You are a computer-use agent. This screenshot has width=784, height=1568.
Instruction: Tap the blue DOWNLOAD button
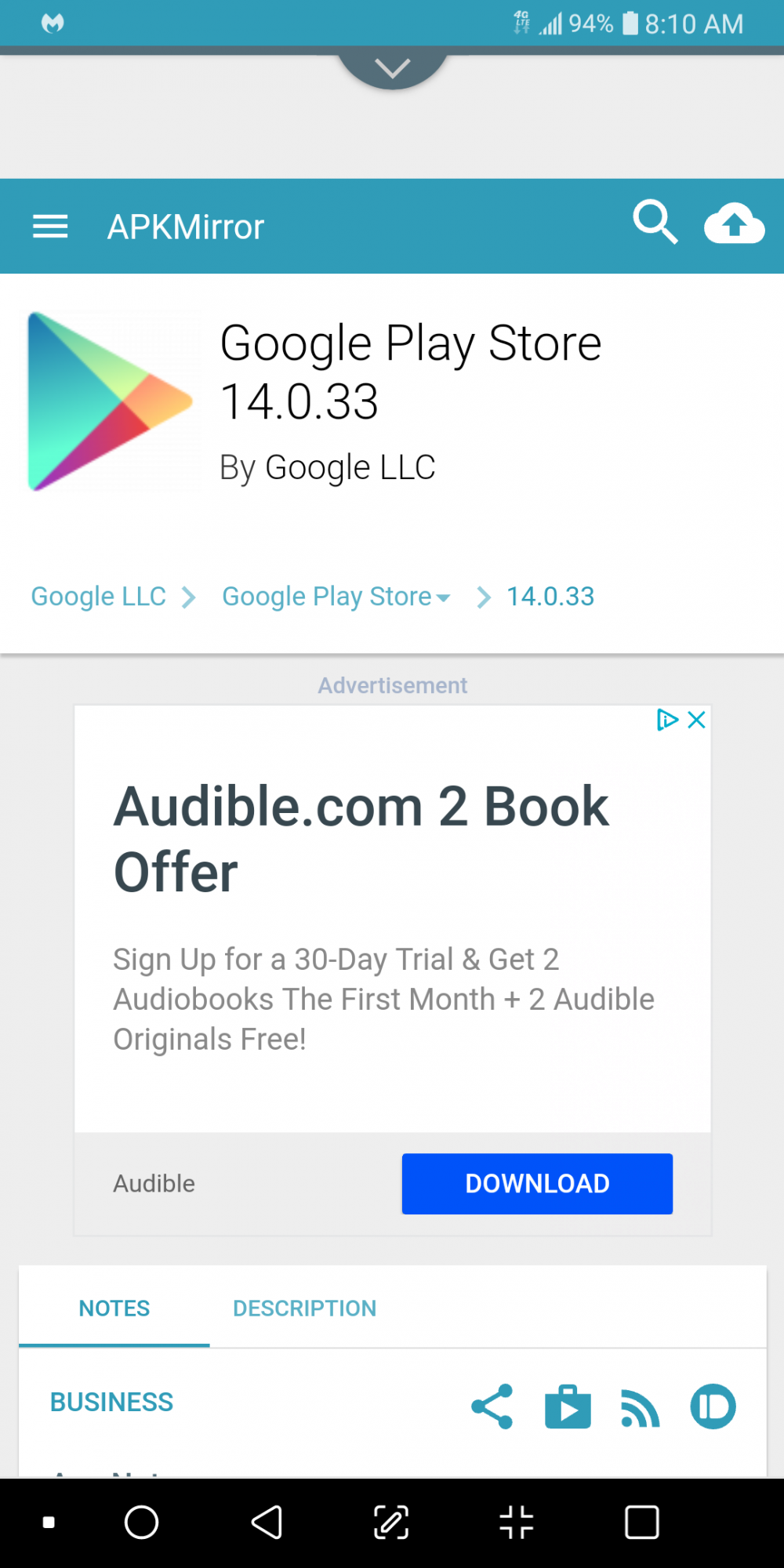pos(537,1184)
